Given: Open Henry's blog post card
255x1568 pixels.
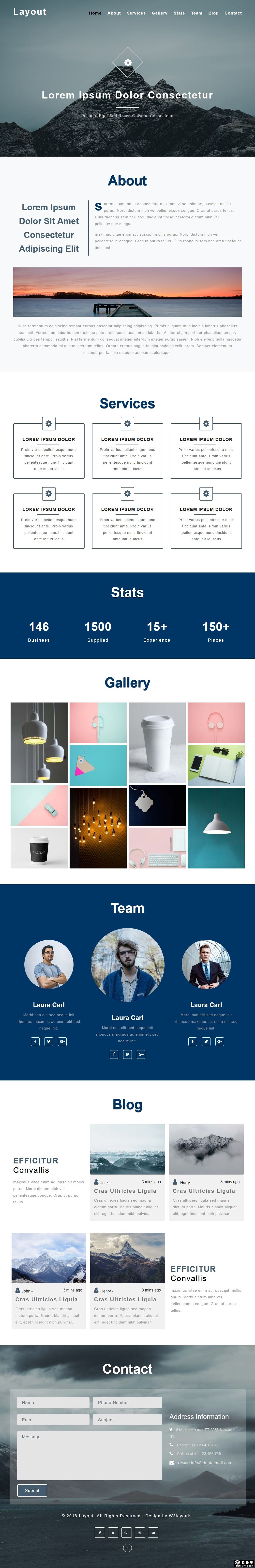Looking at the screenshot, I should click(x=127, y=1299).
